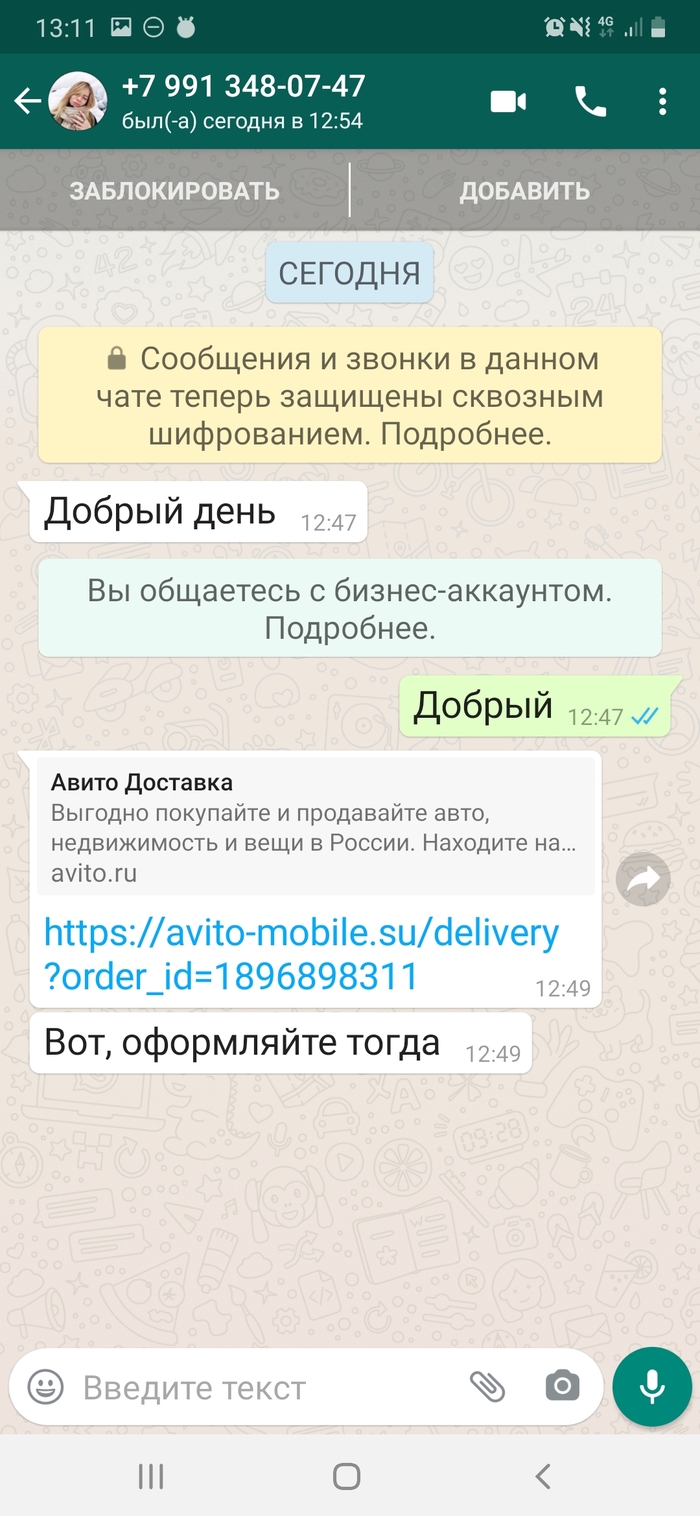Image resolution: width=700 pixels, height=1516 pixels.
Task: Start a video call
Action: click(508, 101)
